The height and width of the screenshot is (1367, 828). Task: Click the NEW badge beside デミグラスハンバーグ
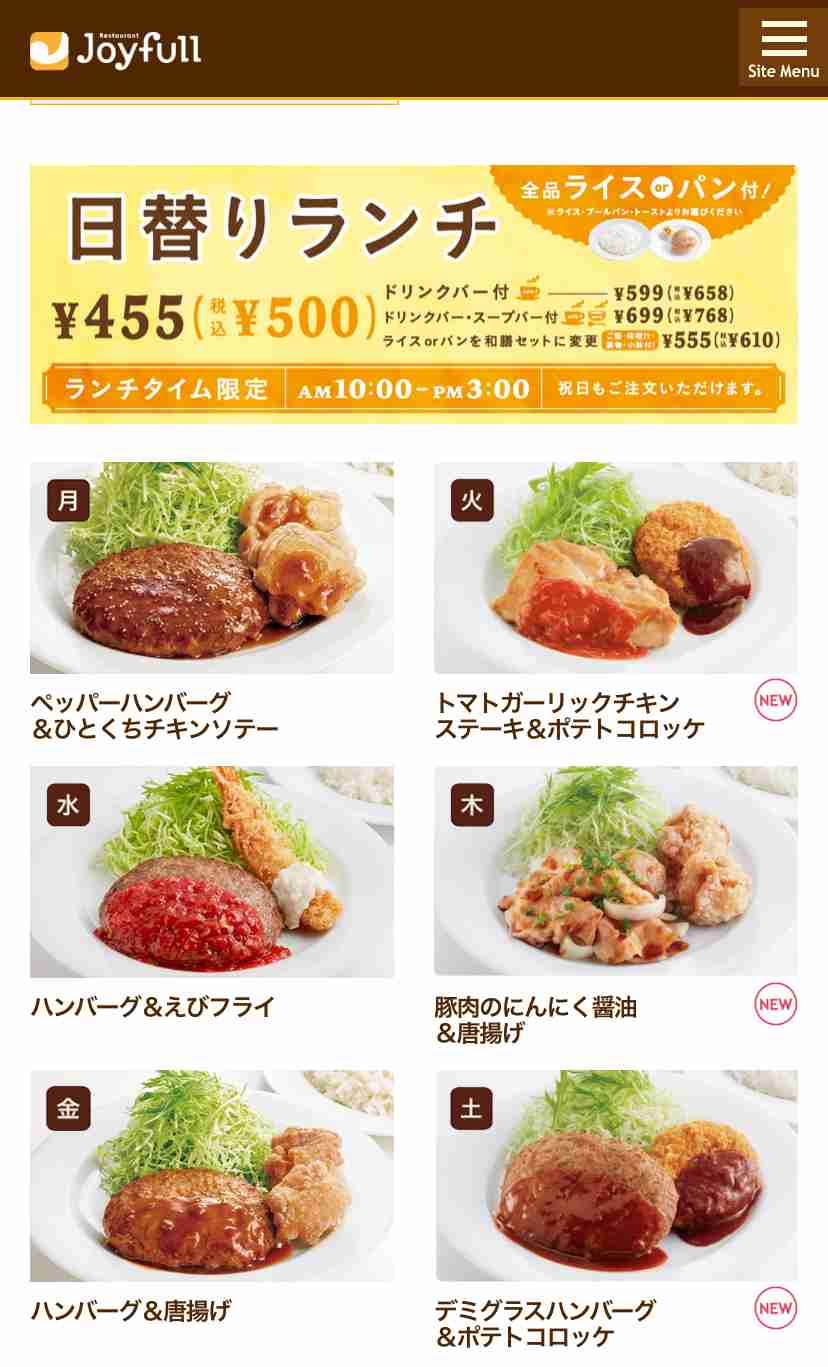[x=776, y=1308]
